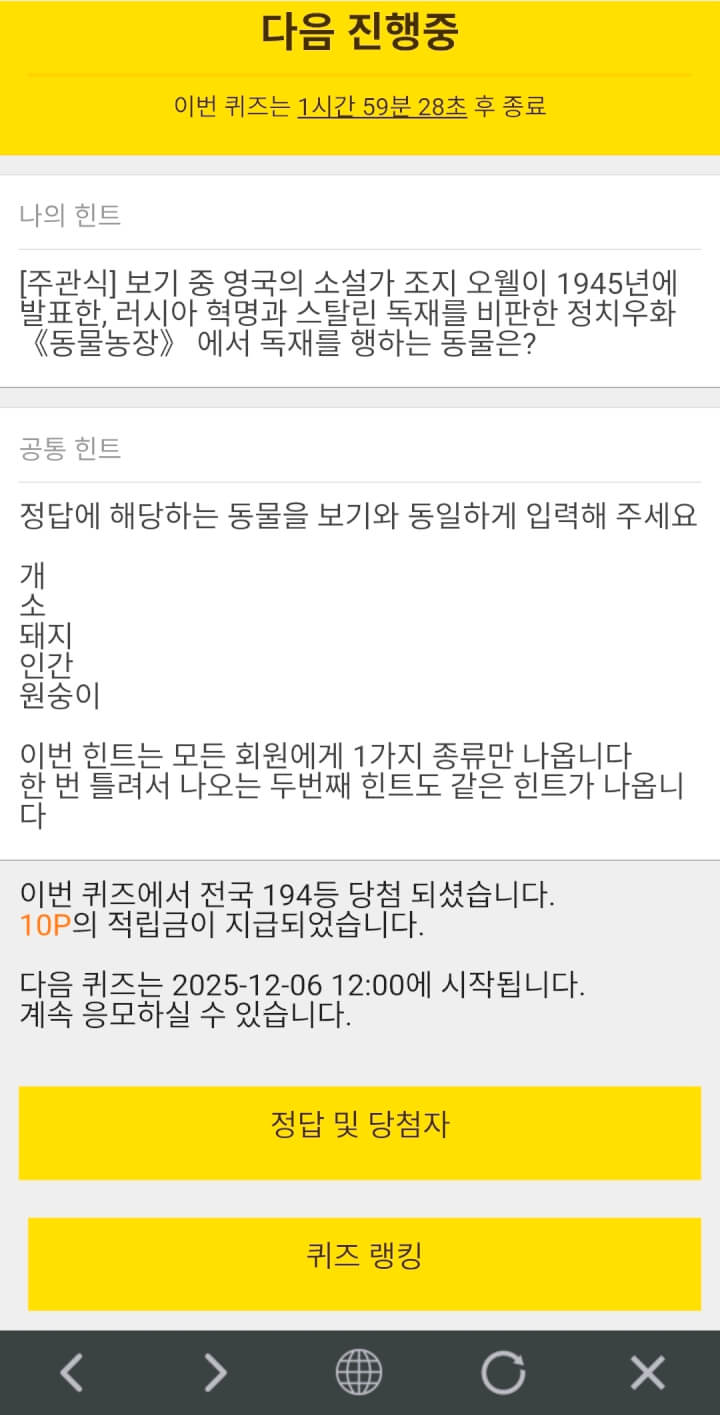Open the 퀴즈 랭킹 button

coord(364,1257)
